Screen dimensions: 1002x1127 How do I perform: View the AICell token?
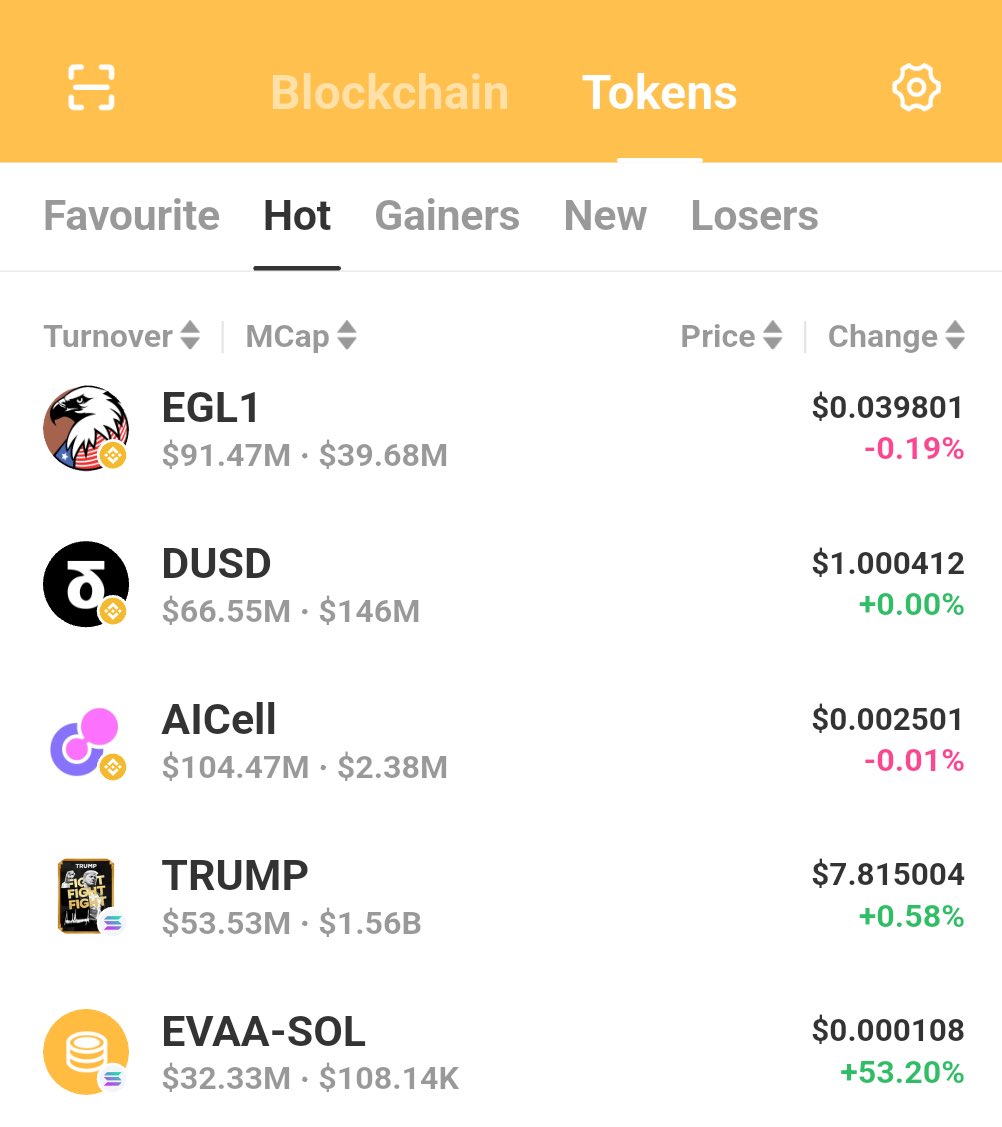coord(500,740)
